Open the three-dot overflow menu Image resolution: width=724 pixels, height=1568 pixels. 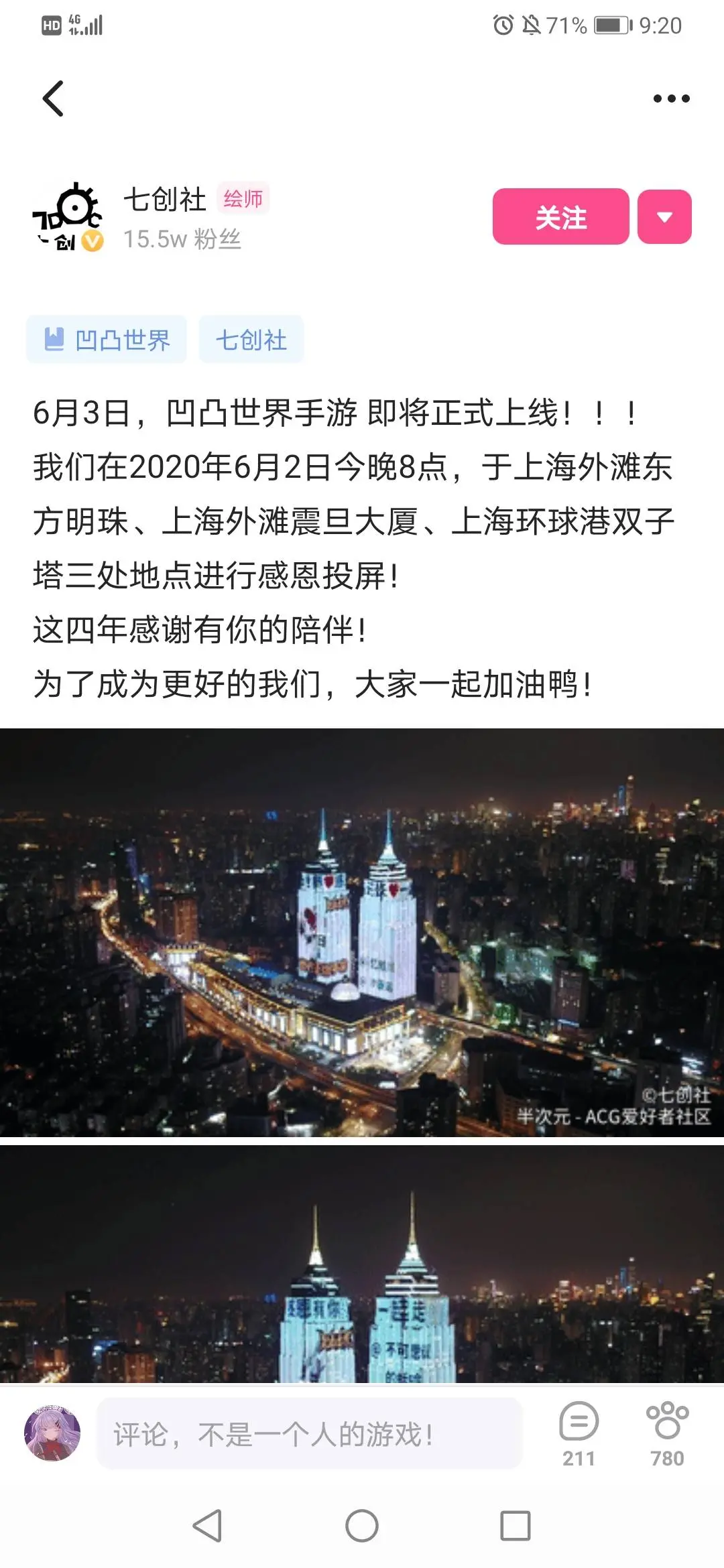(x=671, y=99)
